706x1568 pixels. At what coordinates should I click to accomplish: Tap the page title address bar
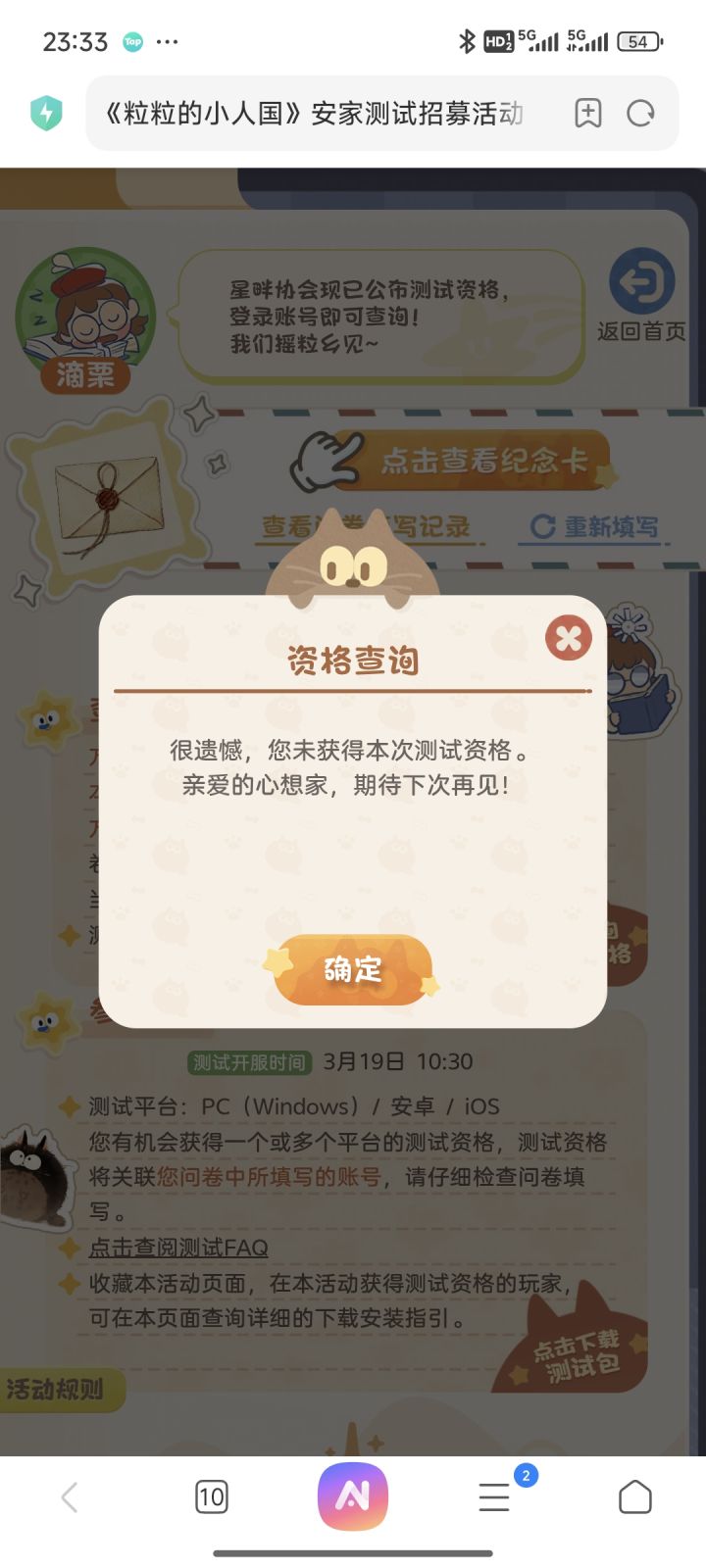coord(314,114)
